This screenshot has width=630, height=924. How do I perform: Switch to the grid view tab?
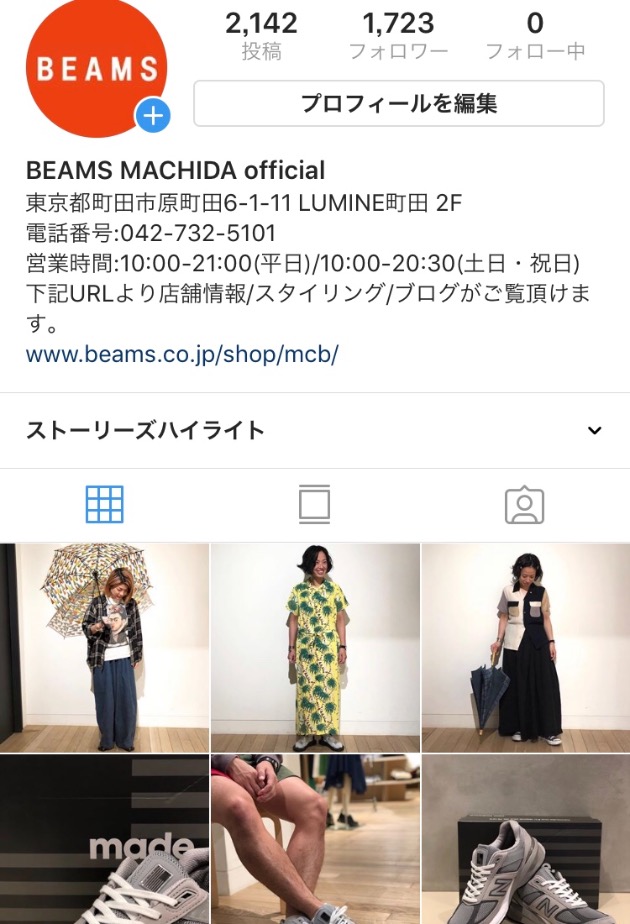point(104,505)
